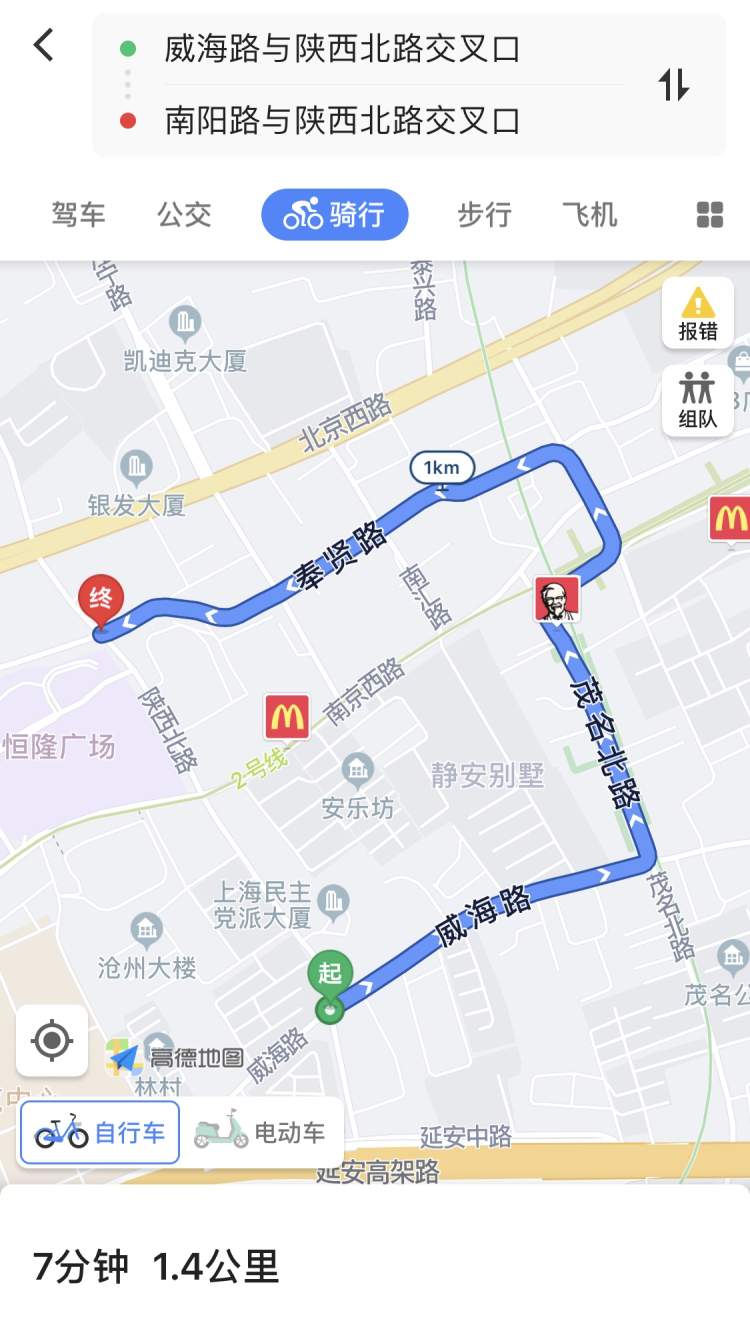The image size is (750, 1339).
Task: Go back using the top-left arrow
Action: (x=43, y=45)
